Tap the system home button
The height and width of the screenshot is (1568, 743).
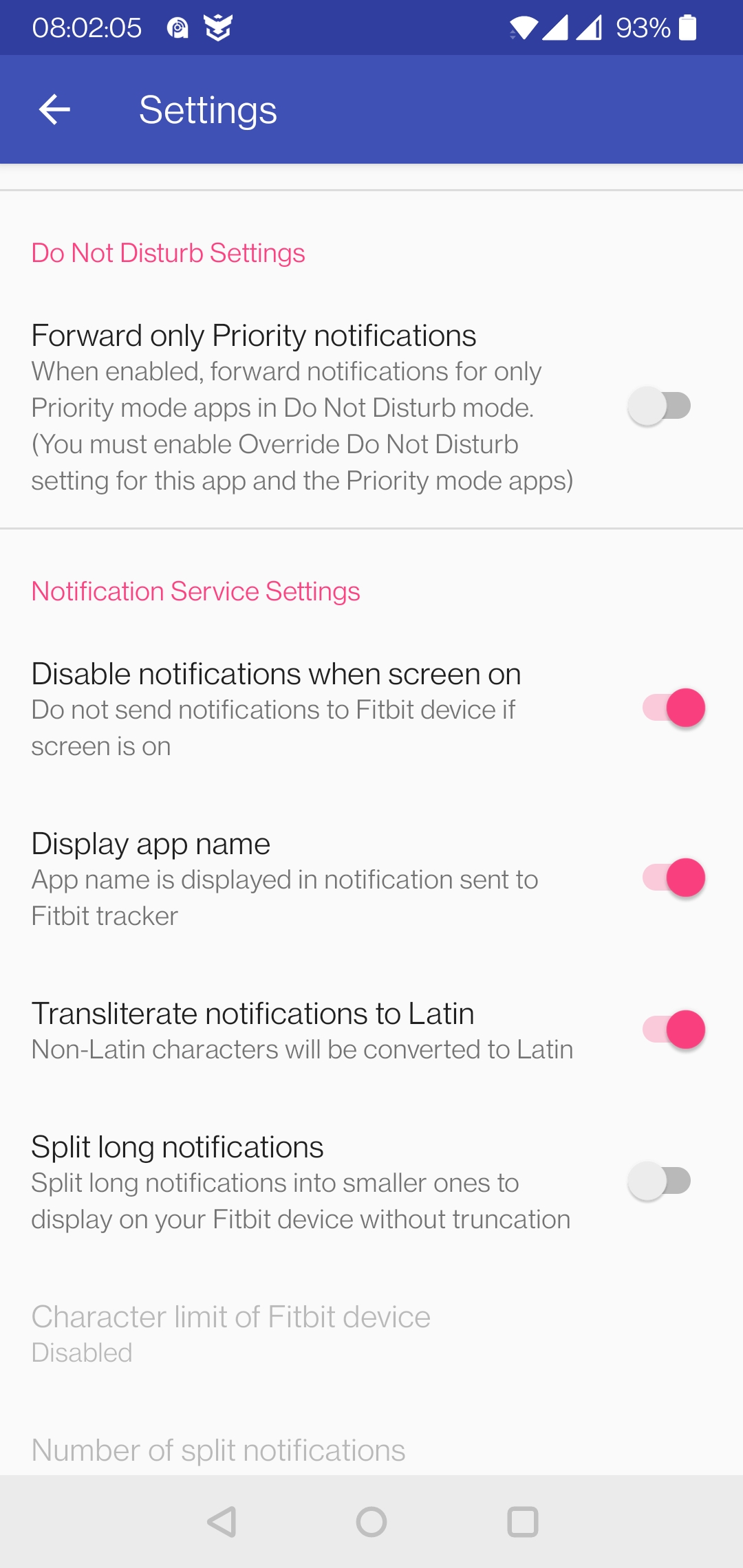[371, 1522]
